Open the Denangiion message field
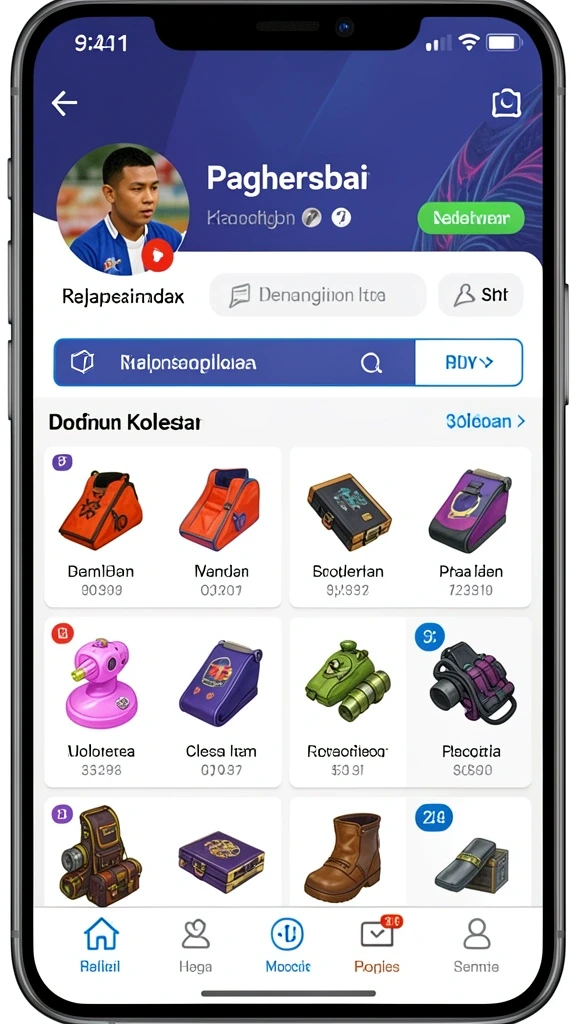 click(317, 295)
